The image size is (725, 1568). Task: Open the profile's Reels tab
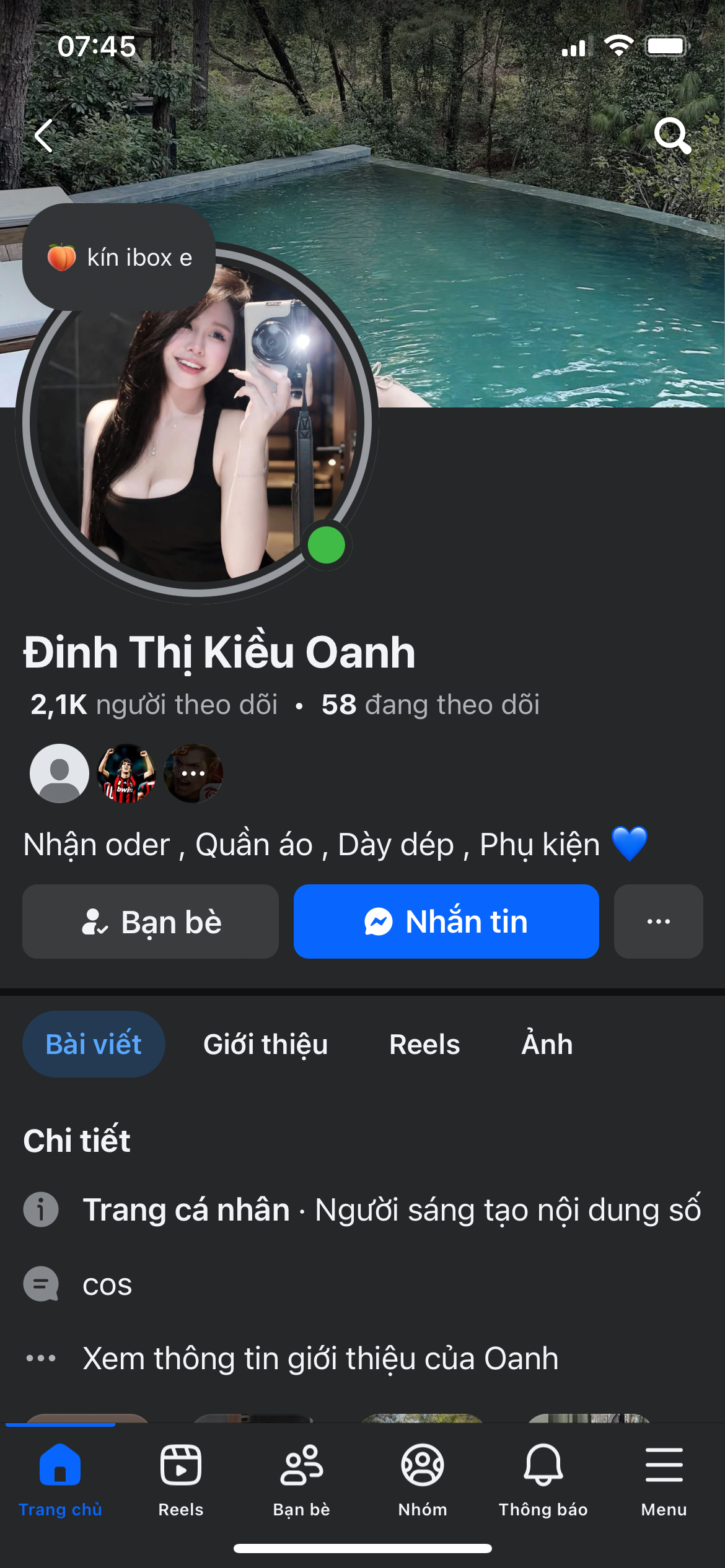point(424,1044)
